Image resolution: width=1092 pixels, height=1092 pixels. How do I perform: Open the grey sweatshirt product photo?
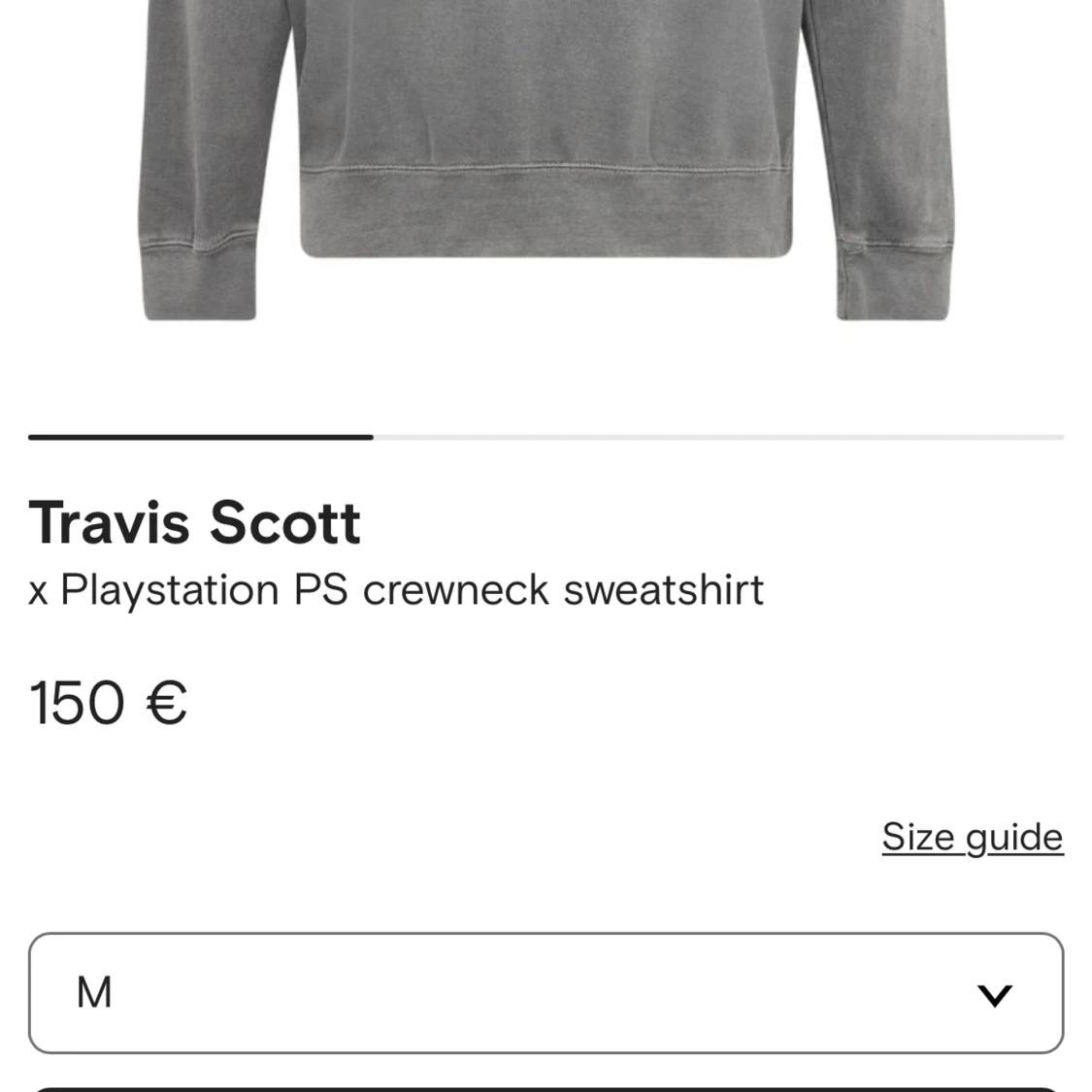click(x=546, y=146)
